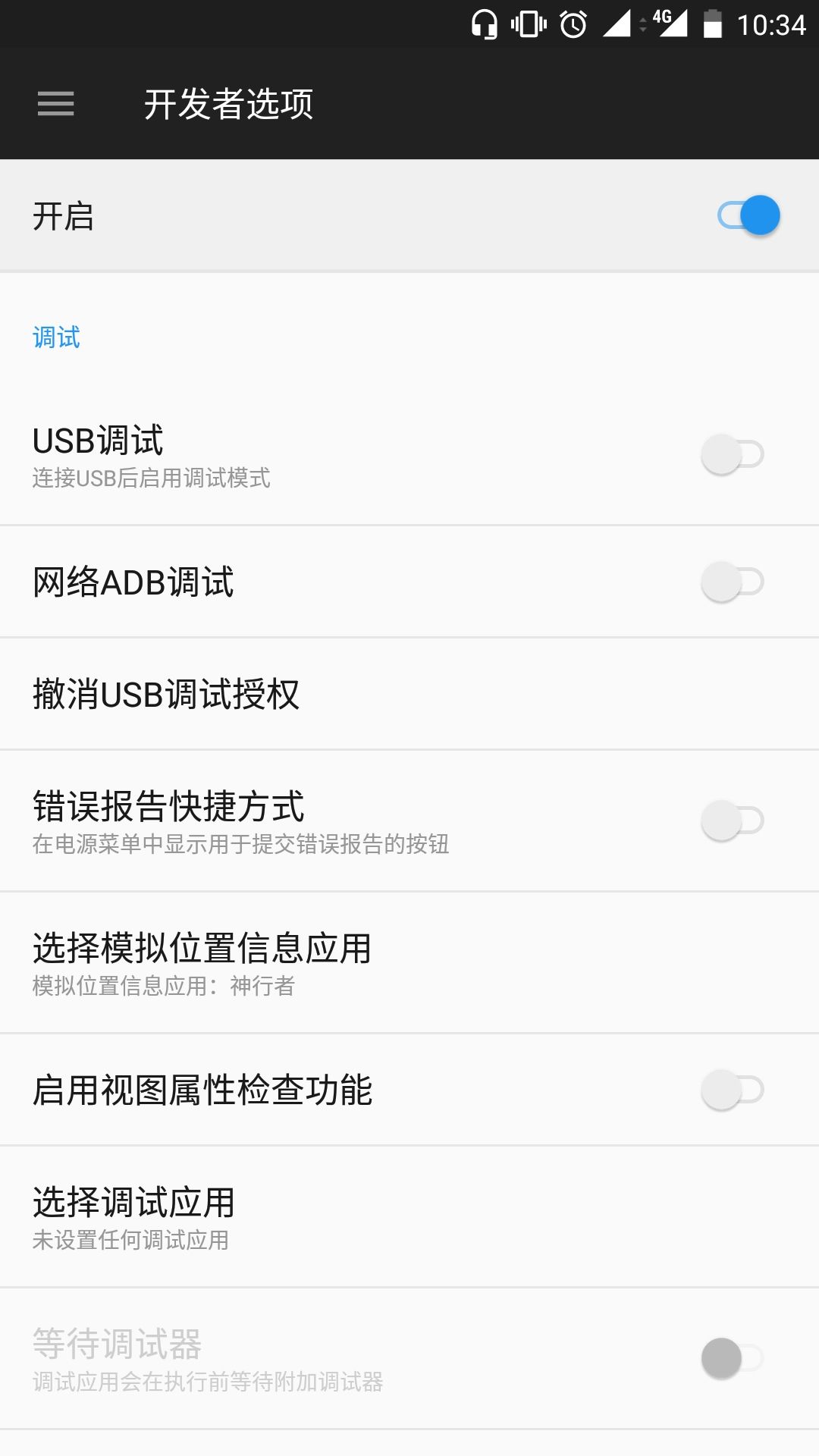819x1456 pixels.
Task: Enable the USB调试 toggle
Action: click(730, 455)
